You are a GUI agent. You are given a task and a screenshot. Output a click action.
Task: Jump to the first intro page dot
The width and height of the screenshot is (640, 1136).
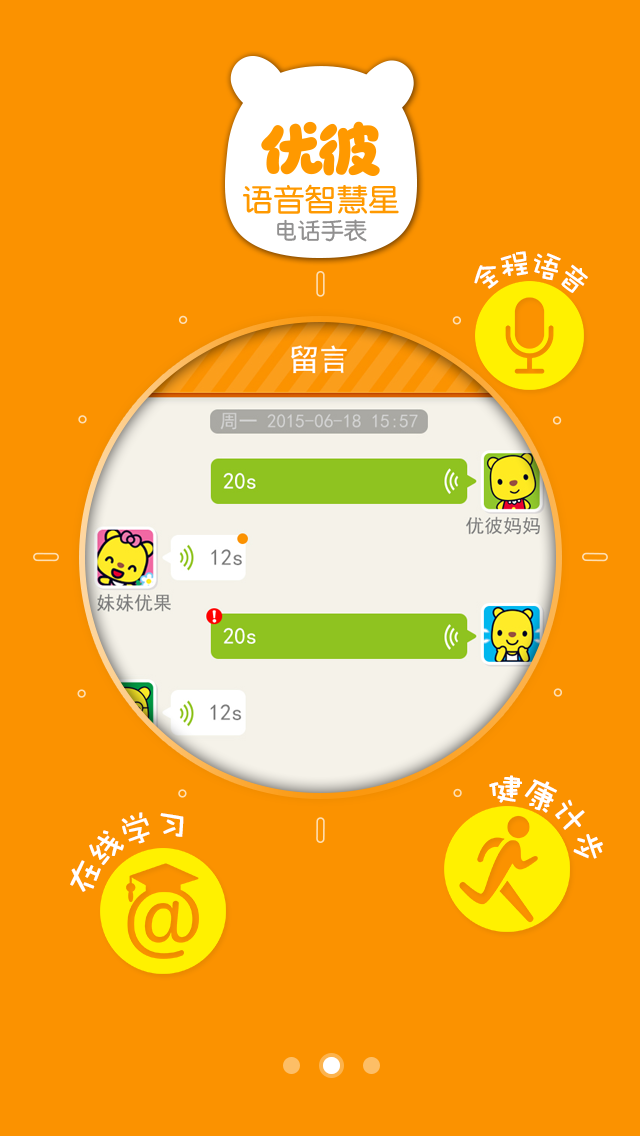coord(291,1065)
